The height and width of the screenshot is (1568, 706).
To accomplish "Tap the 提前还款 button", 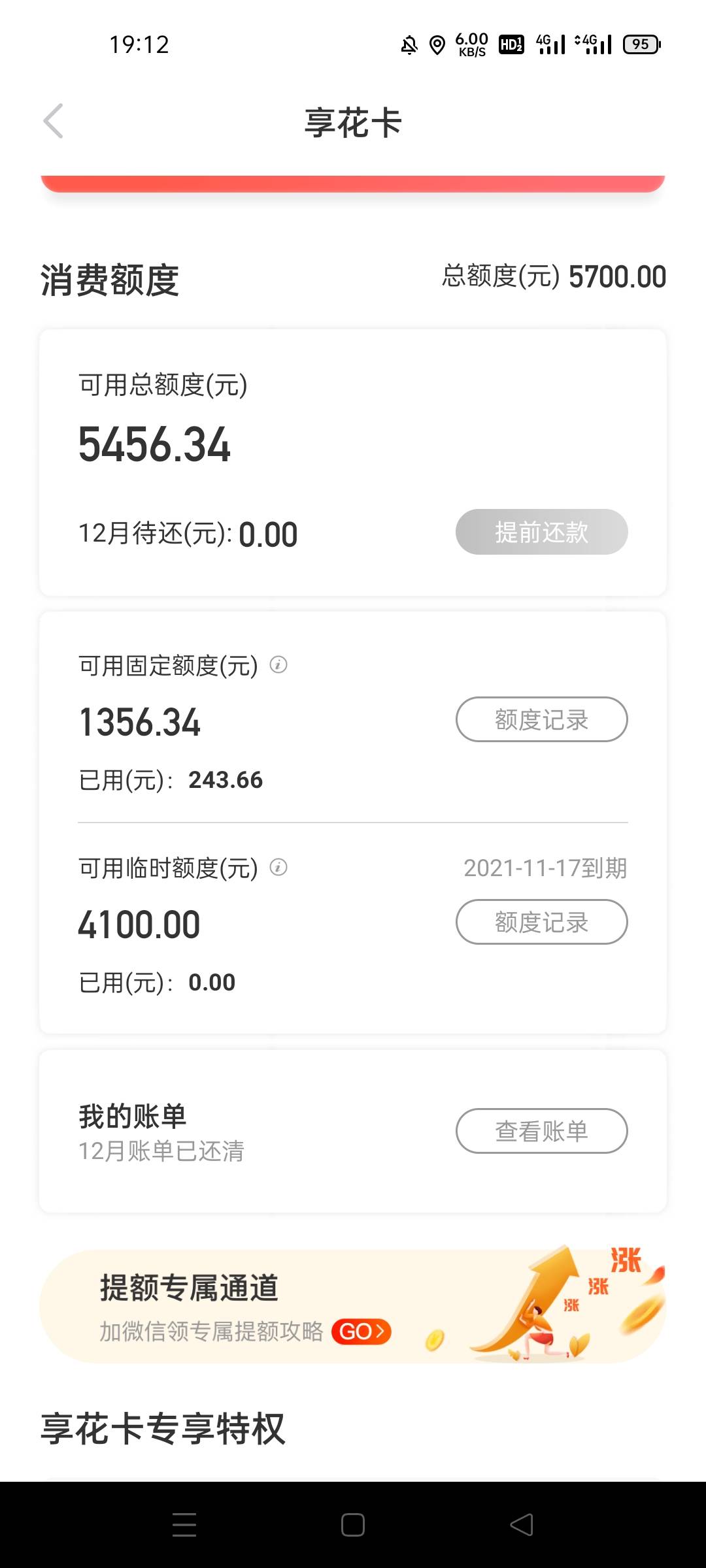I will (541, 532).
